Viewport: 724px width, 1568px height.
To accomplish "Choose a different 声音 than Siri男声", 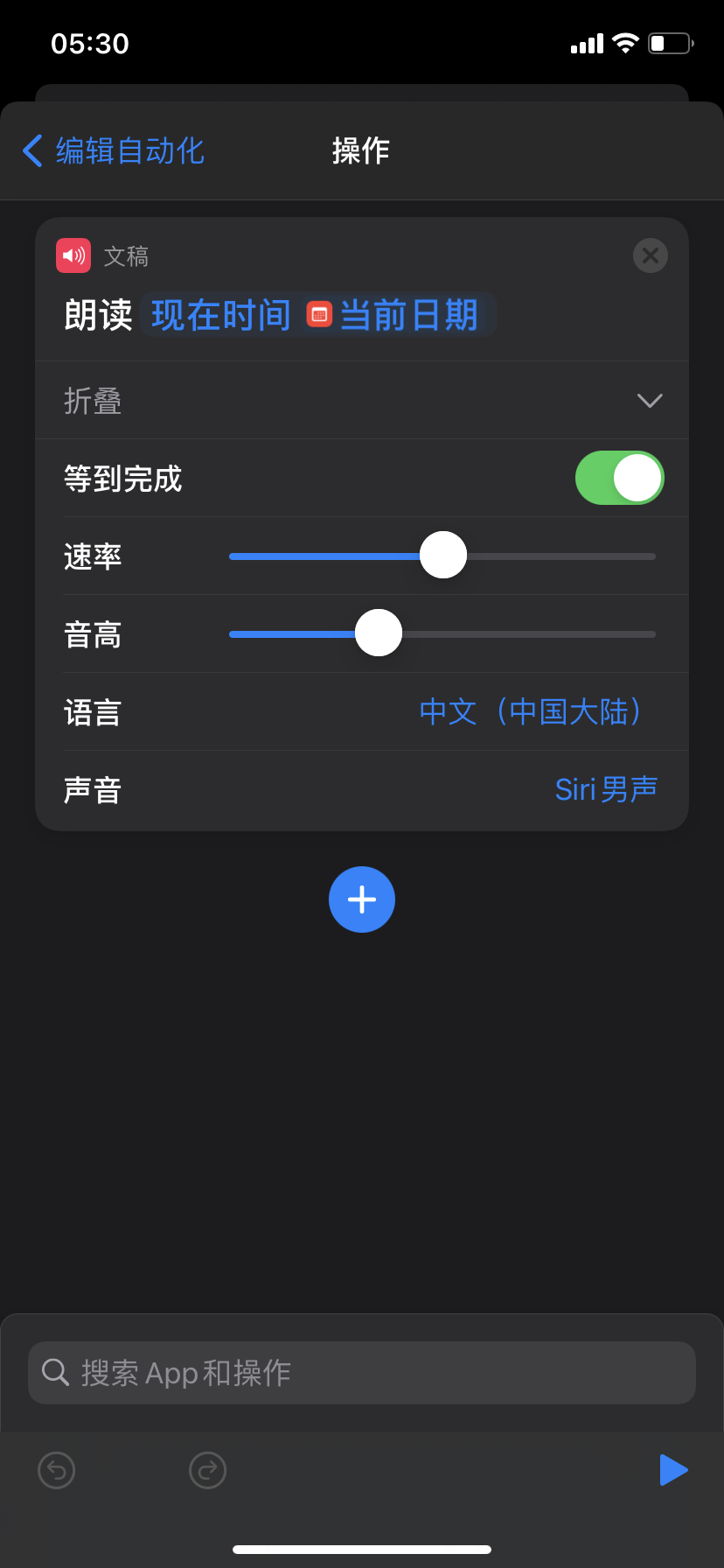I will [x=605, y=790].
